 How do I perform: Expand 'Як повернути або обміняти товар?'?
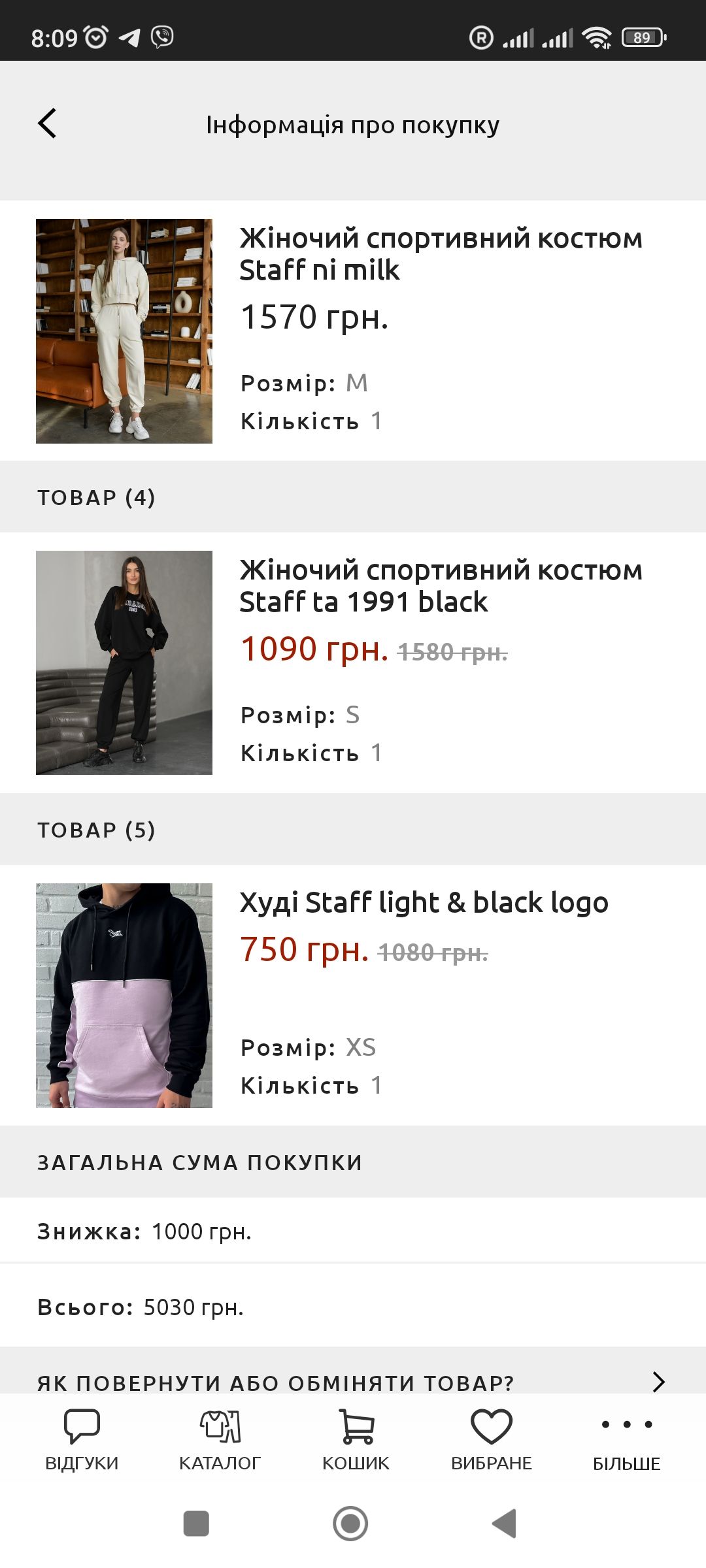(353, 1380)
